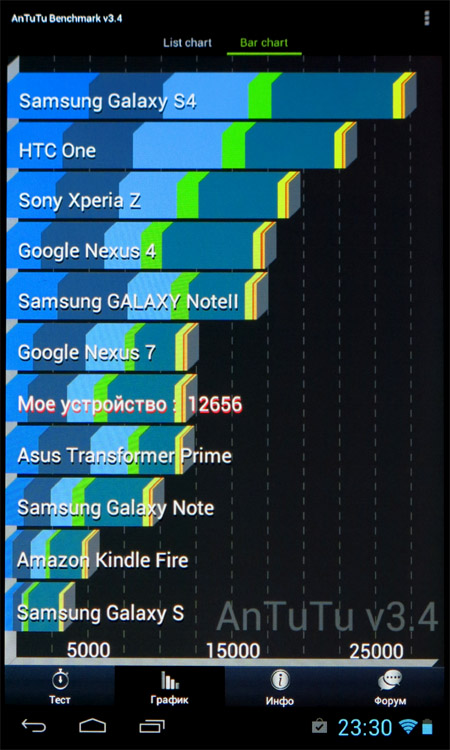Go to the home screen

[92, 727]
